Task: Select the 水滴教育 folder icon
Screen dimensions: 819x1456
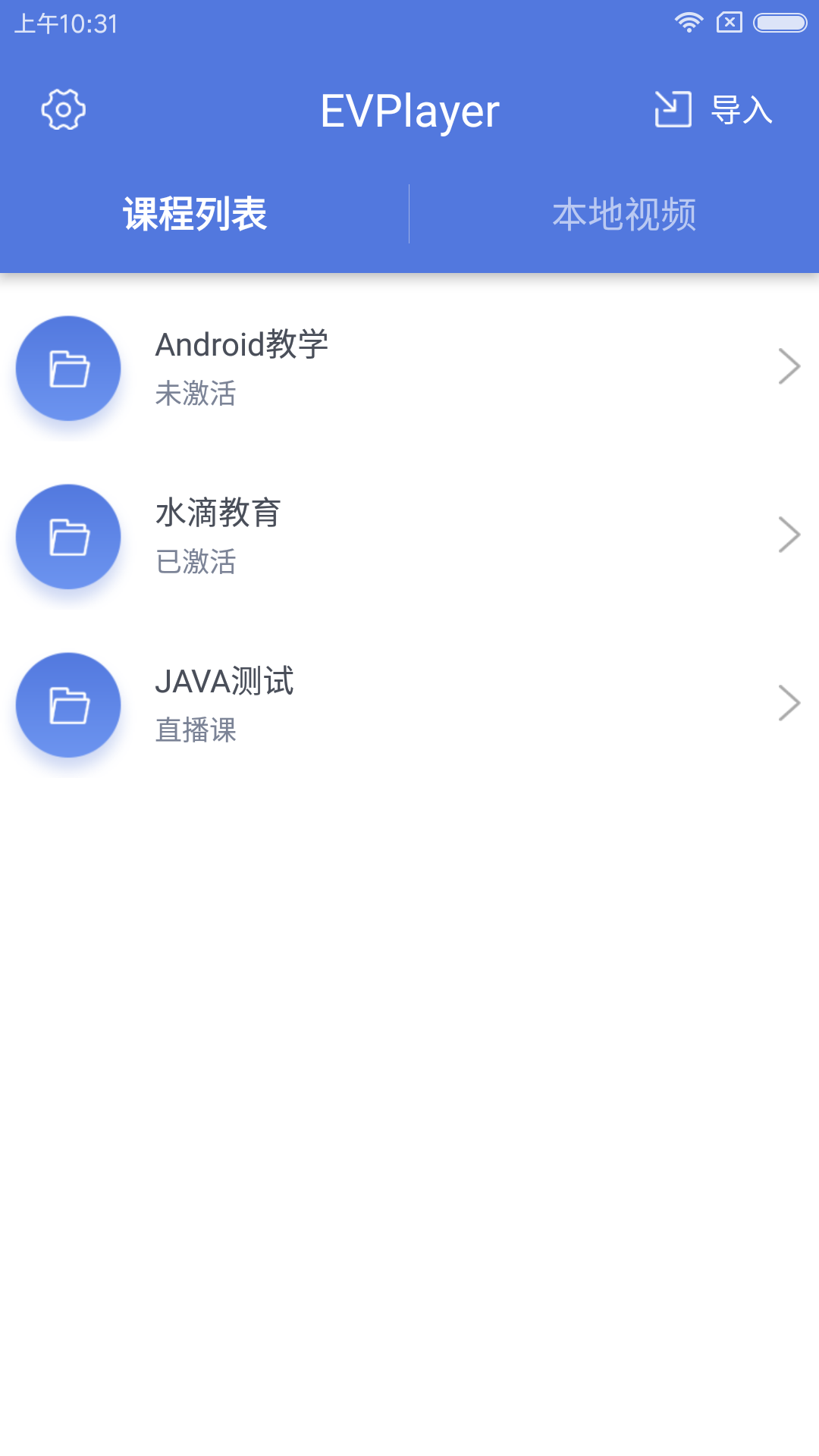Action: (67, 536)
